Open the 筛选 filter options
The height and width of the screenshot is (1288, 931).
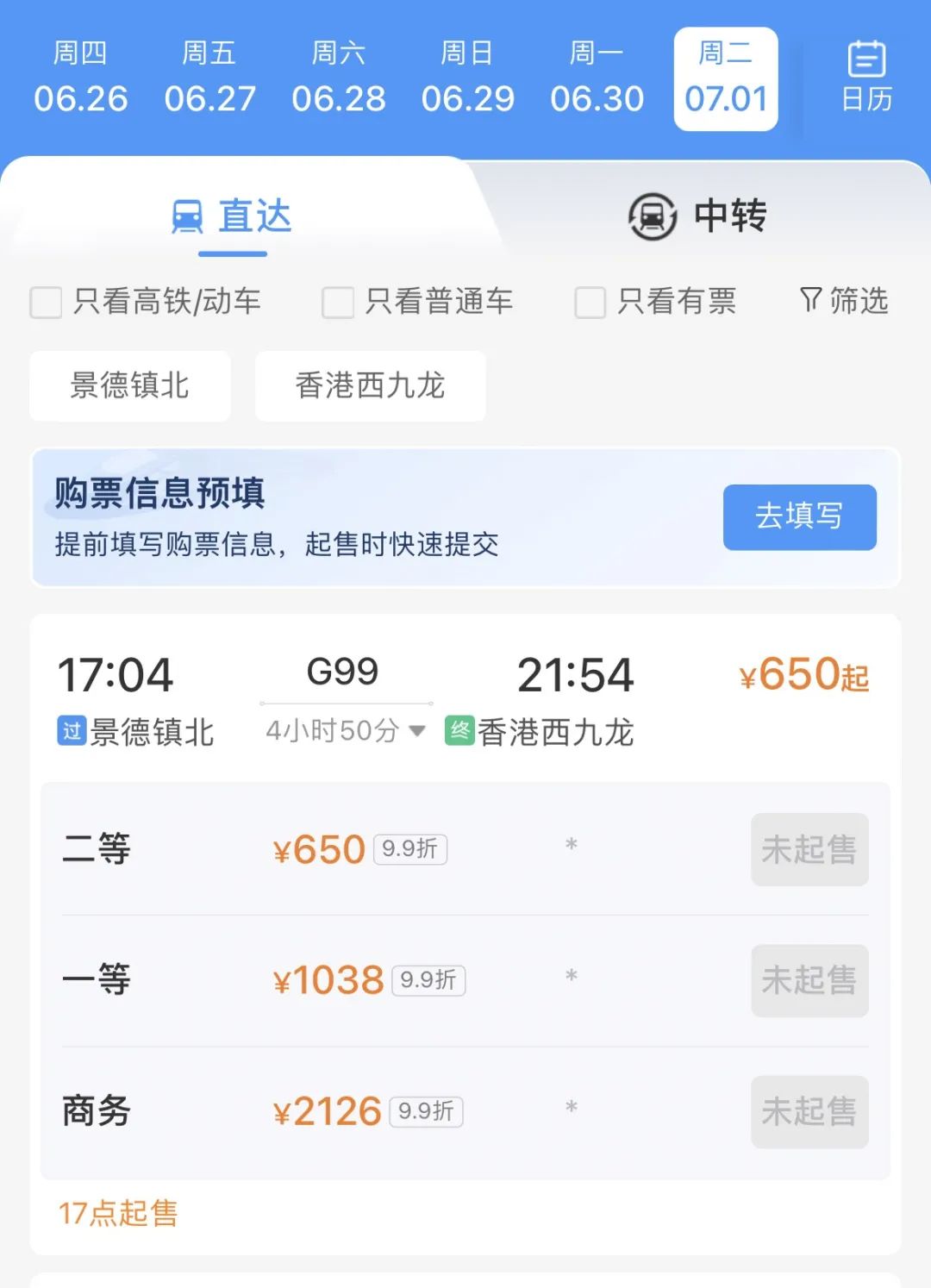pyautogui.click(x=844, y=301)
